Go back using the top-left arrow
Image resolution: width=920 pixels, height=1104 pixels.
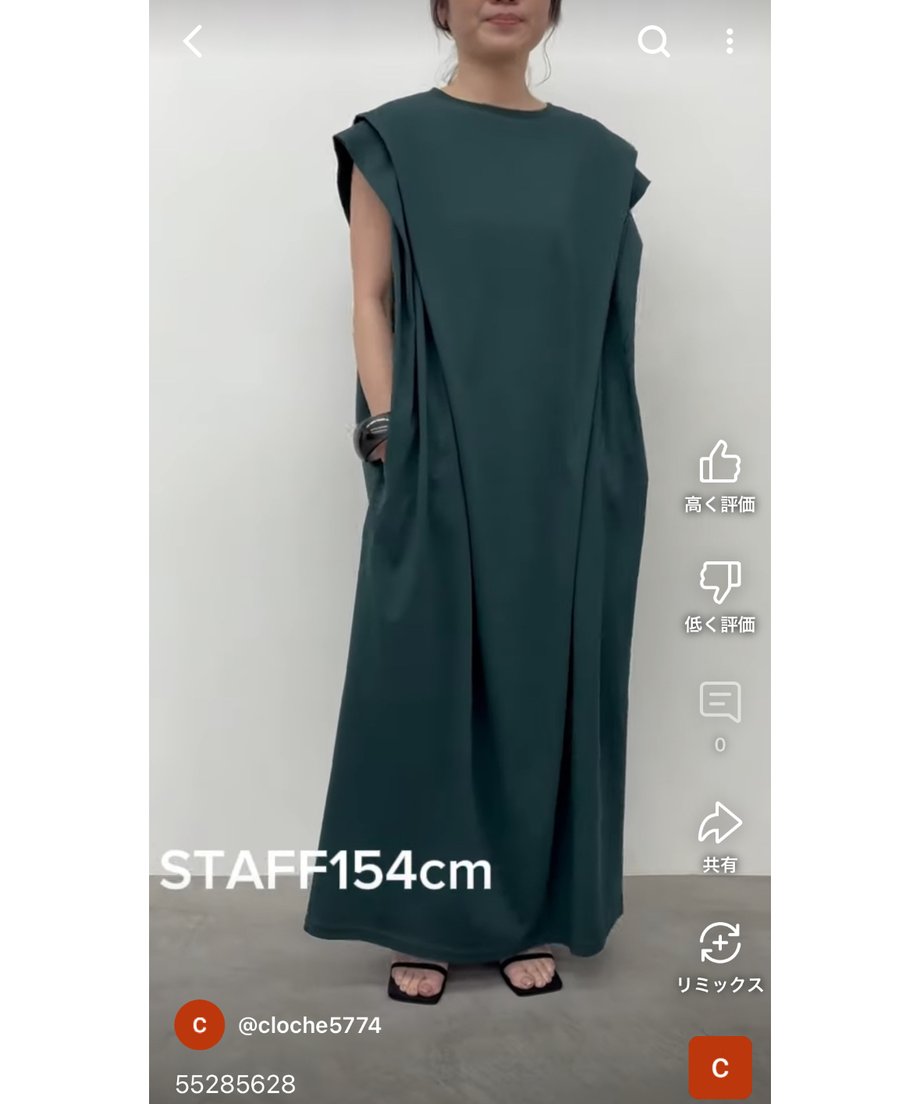click(193, 41)
